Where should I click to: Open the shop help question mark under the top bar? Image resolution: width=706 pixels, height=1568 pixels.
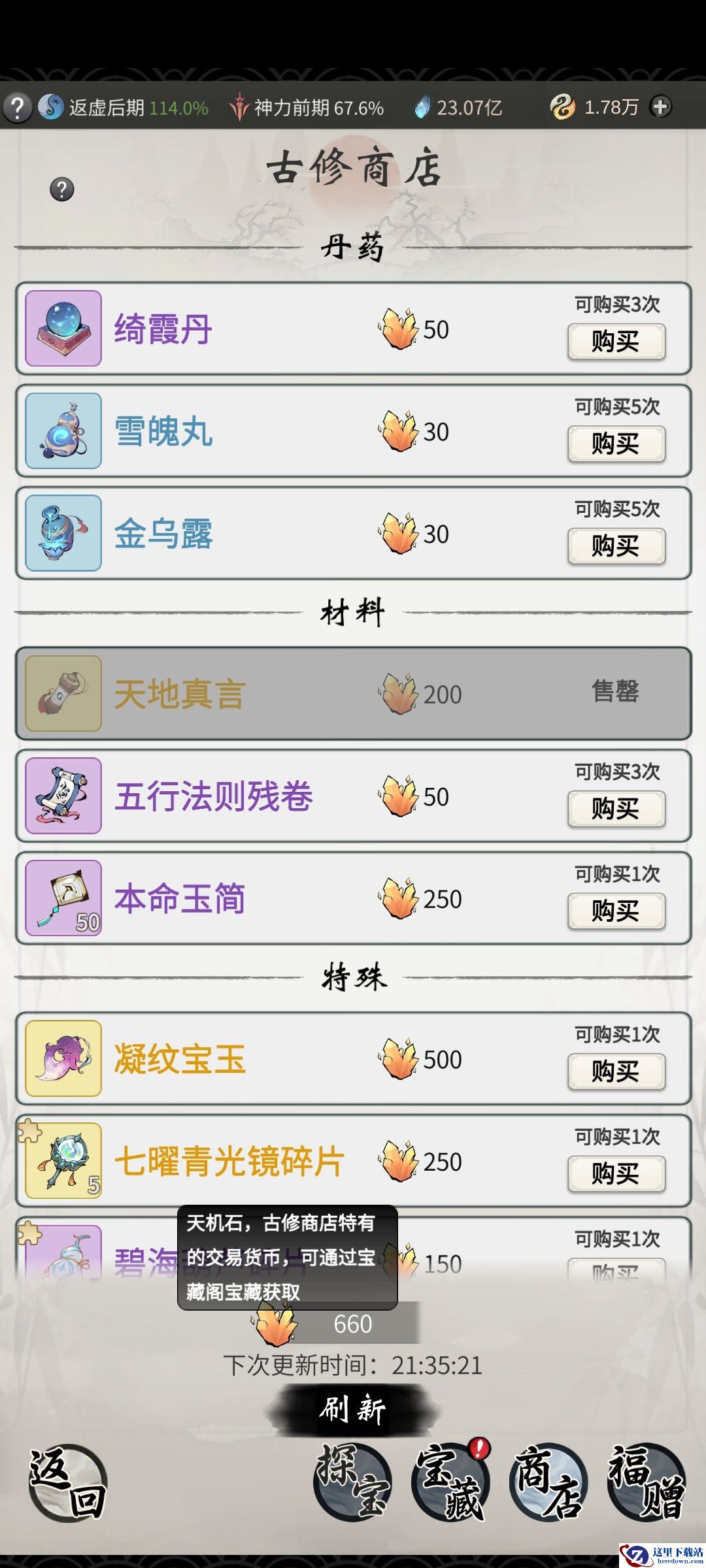point(62,189)
